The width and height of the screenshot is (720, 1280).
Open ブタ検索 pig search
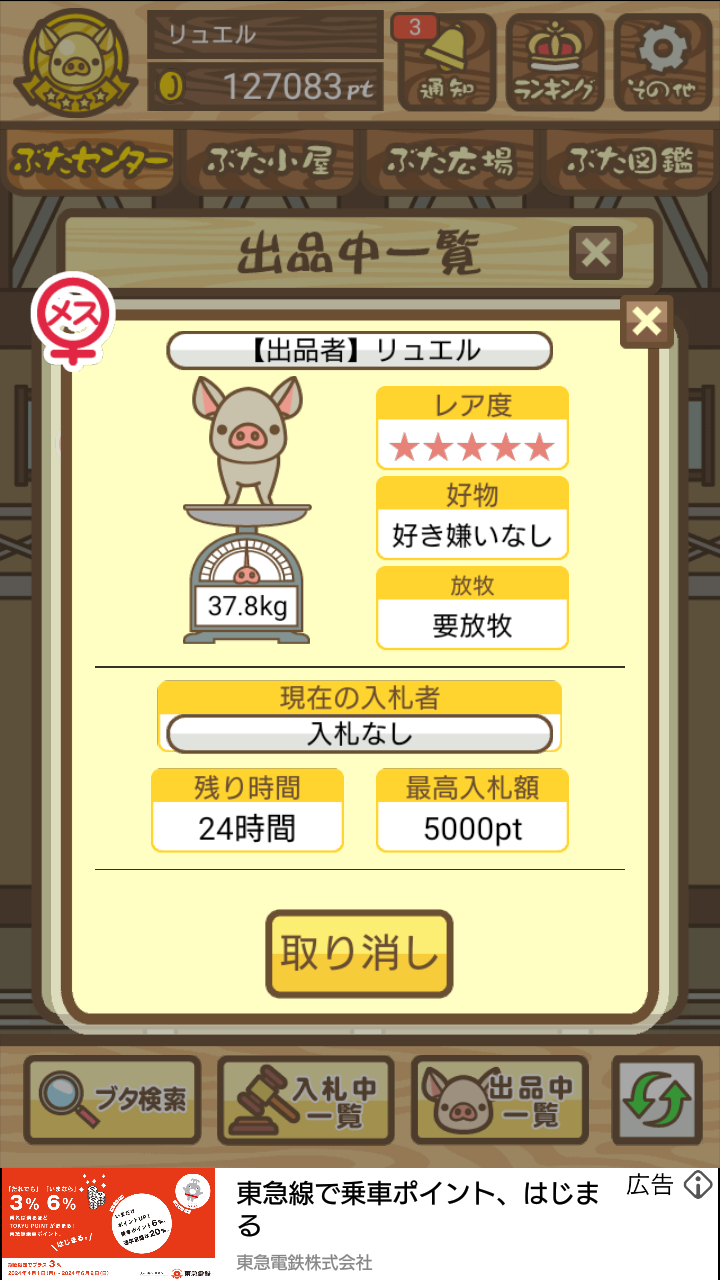tap(113, 1100)
